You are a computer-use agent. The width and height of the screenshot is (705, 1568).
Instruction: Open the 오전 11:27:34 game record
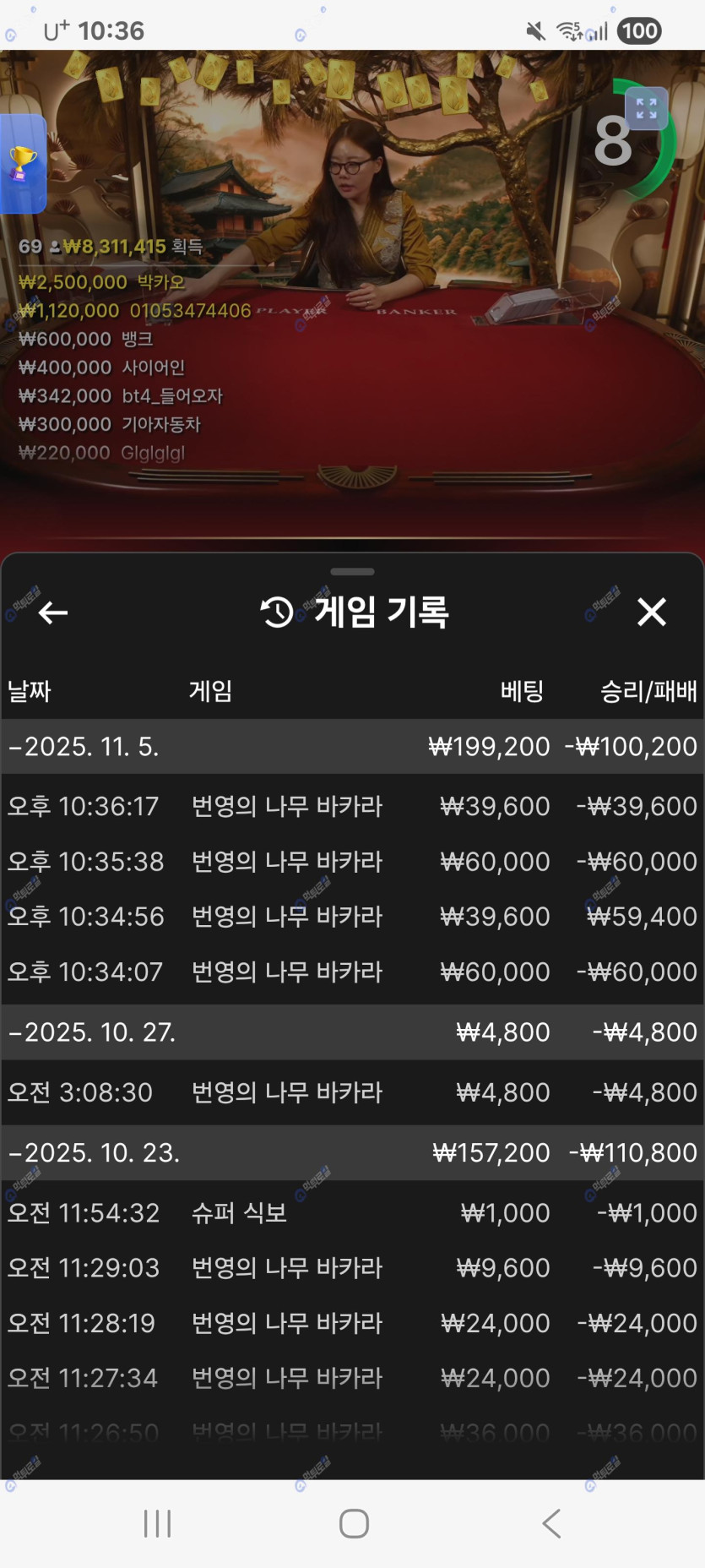(352, 1378)
